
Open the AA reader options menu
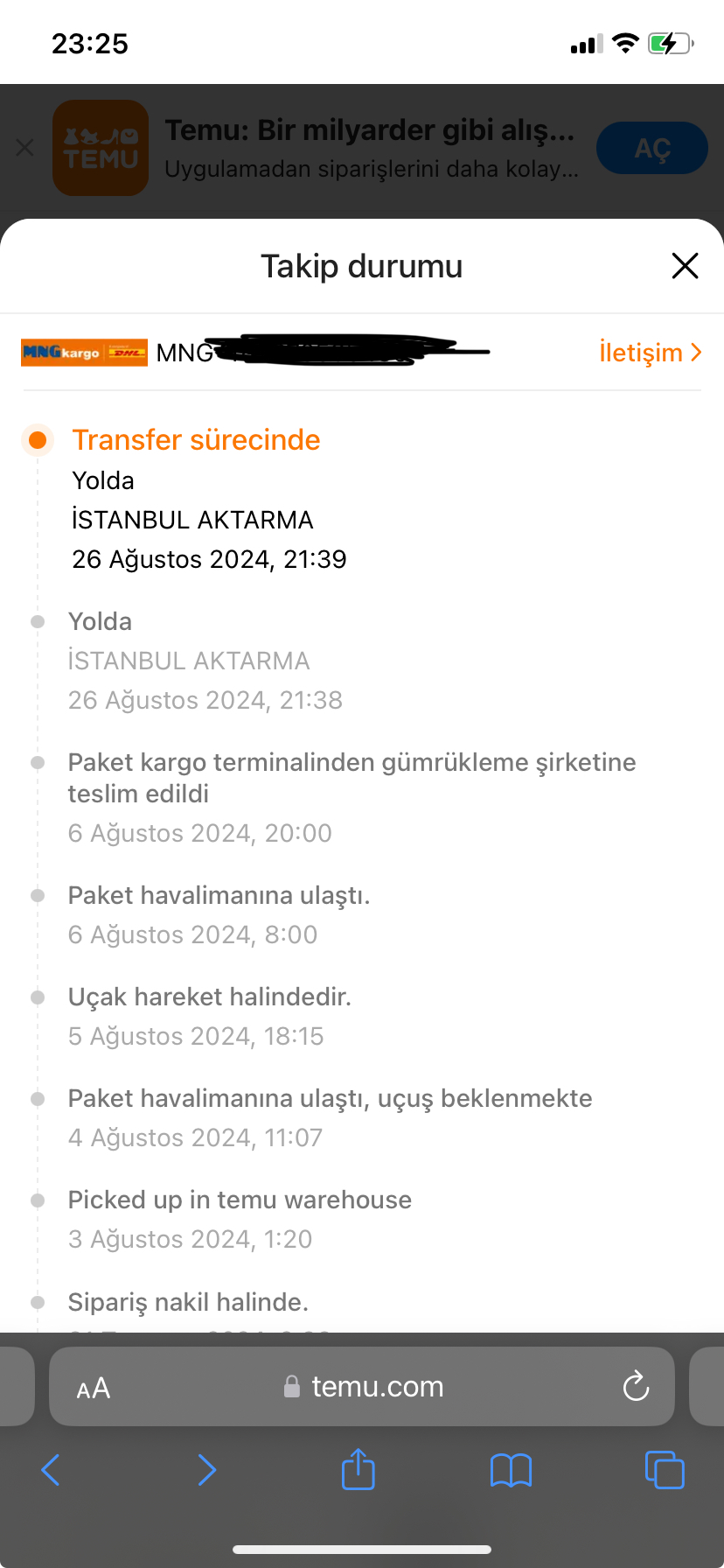94,1388
